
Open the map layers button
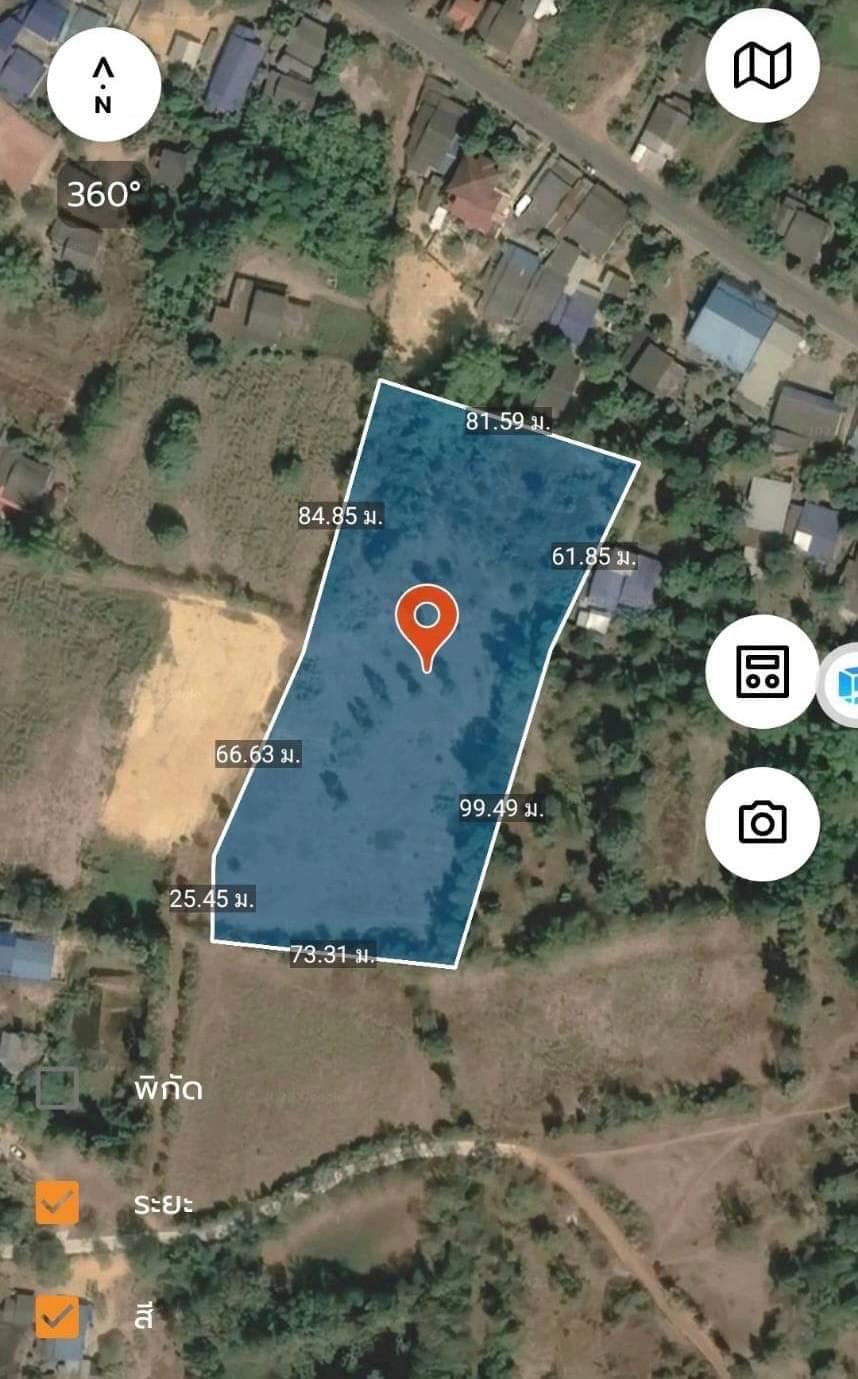762,66
